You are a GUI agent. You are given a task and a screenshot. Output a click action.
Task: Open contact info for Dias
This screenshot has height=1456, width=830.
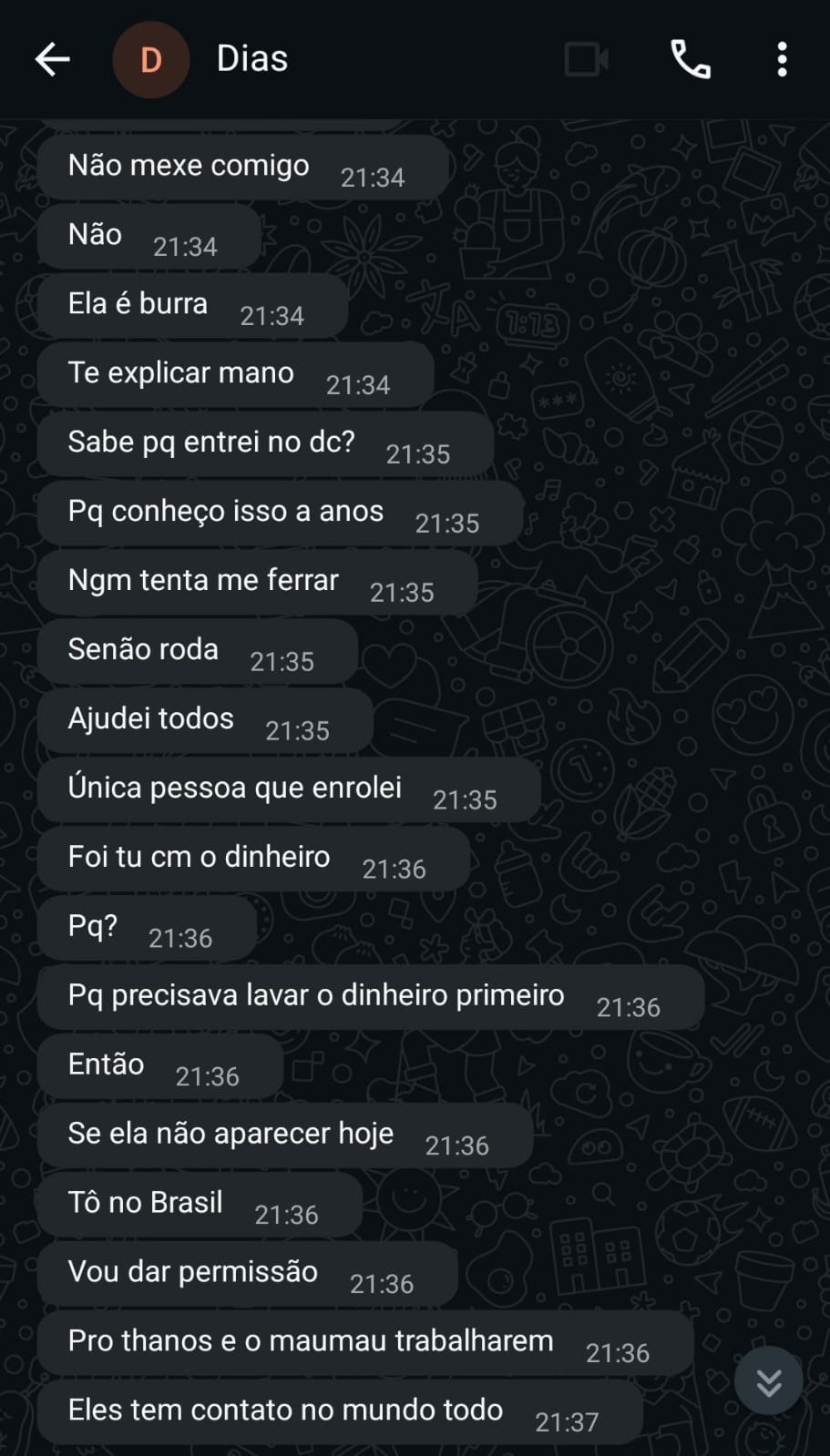[x=252, y=59]
